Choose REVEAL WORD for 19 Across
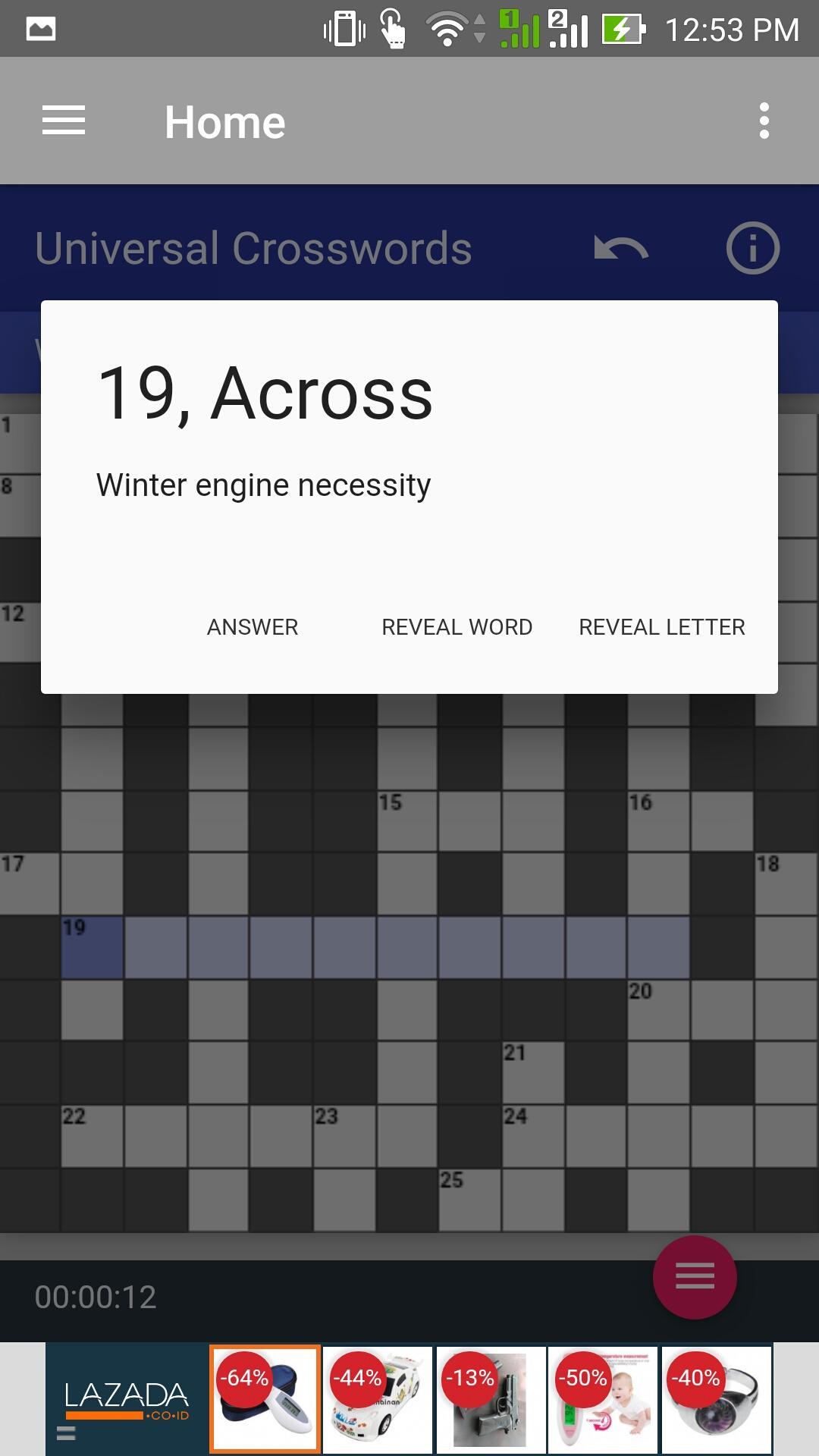 tap(457, 627)
